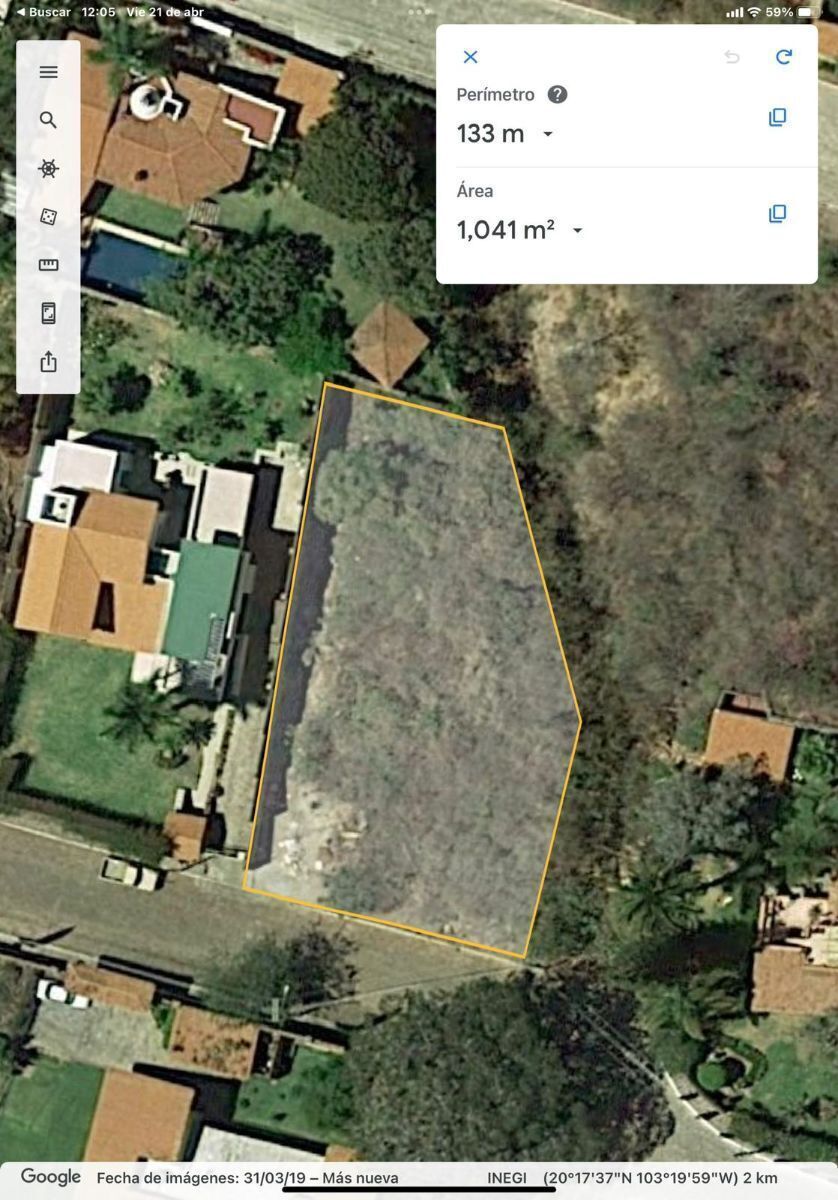Screen dimensions: 838x1200
Task: Redo the measurement point
Action: click(x=784, y=57)
